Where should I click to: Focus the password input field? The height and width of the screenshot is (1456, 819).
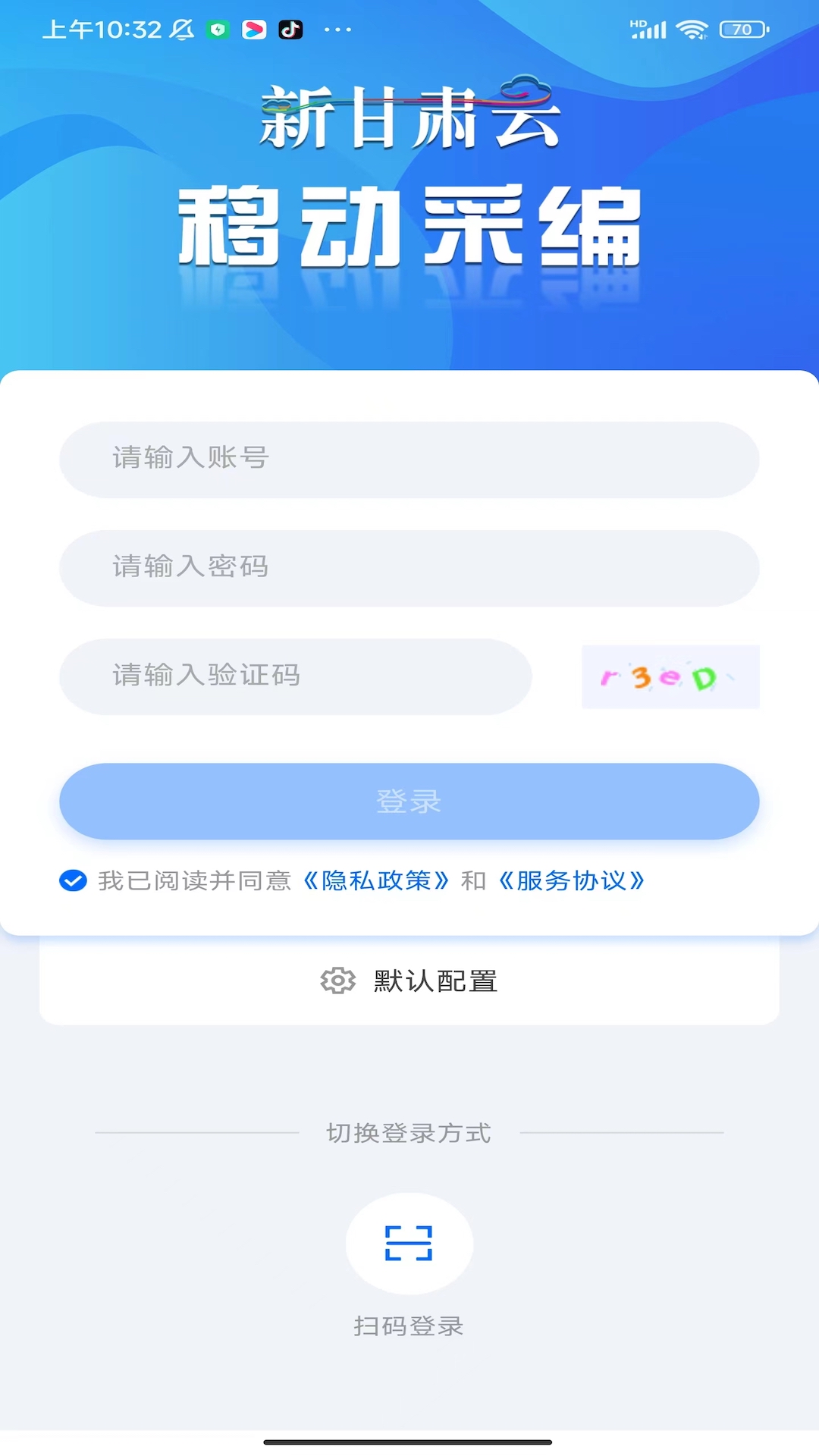click(409, 568)
